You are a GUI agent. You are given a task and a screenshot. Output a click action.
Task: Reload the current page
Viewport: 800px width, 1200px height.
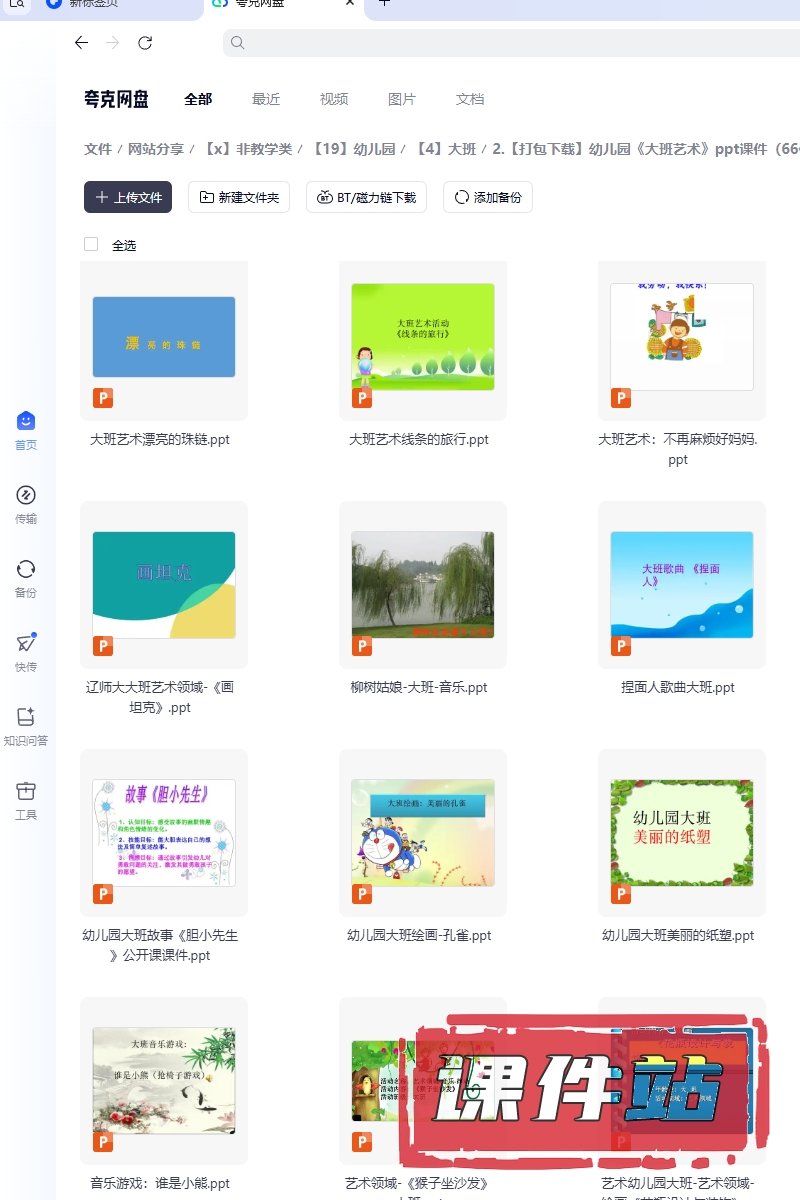tap(145, 43)
